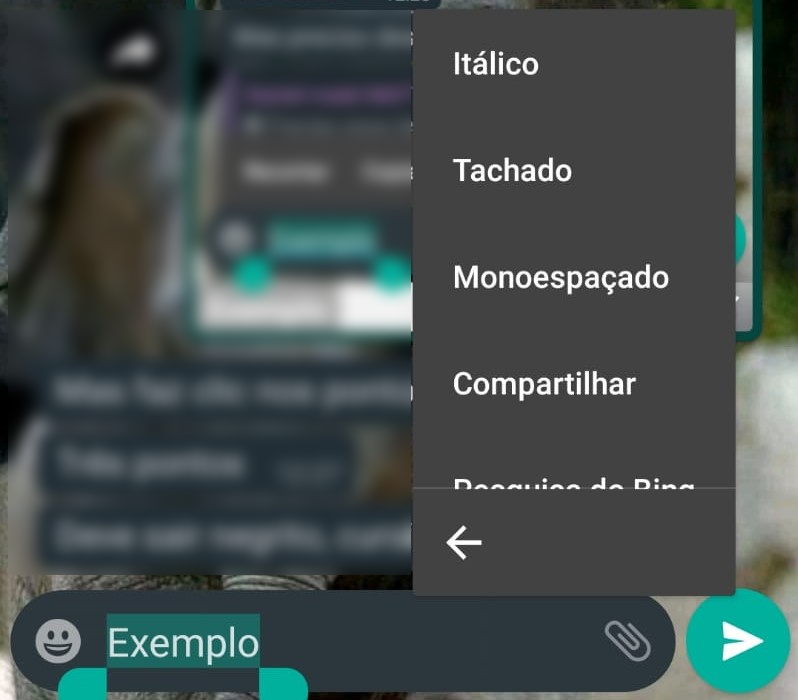Image resolution: width=798 pixels, height=700 pixels.
Task: Apply Itálico formatting to selected text
Action: point(496,64)
